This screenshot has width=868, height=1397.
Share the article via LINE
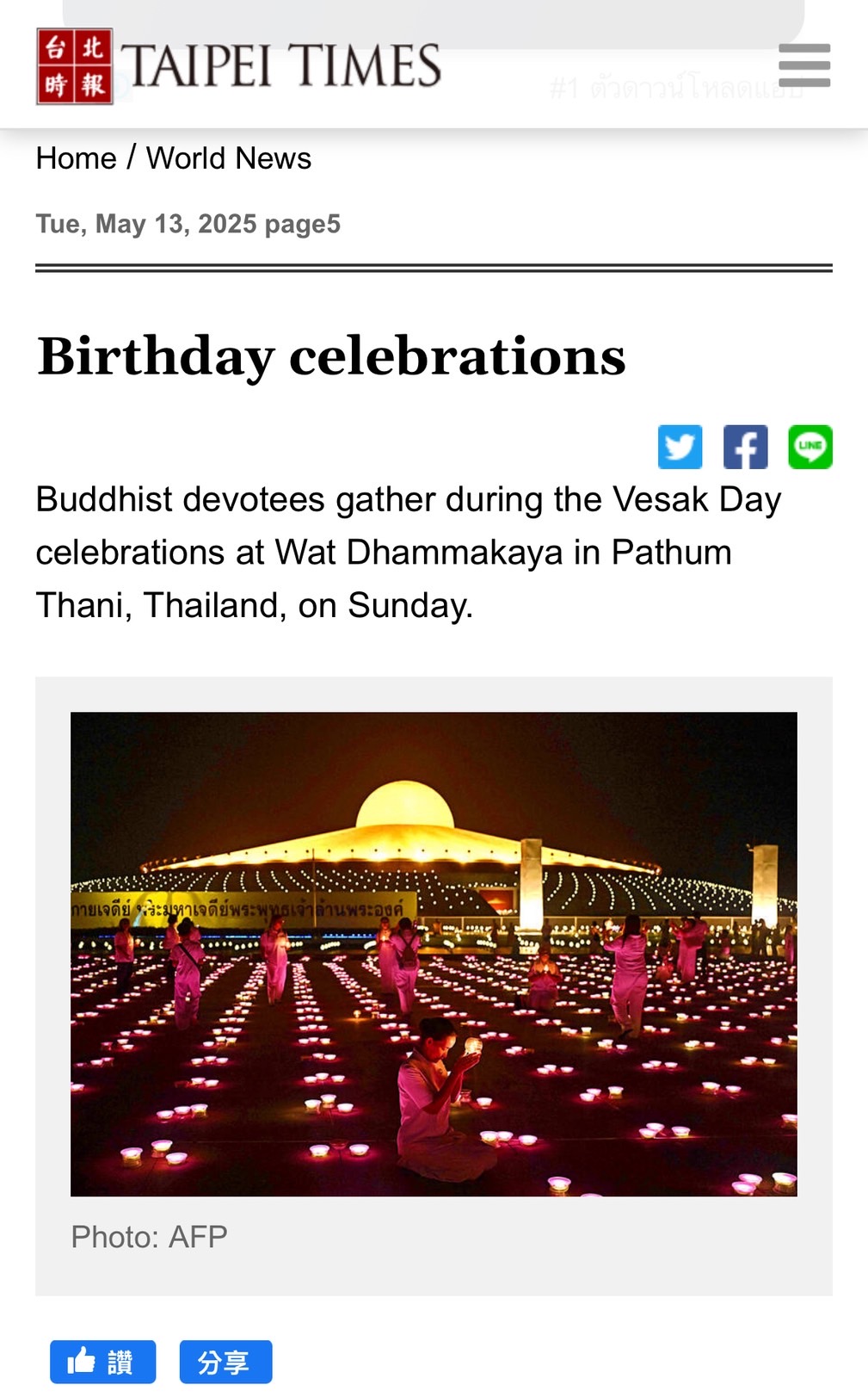[x=810, y=447]
